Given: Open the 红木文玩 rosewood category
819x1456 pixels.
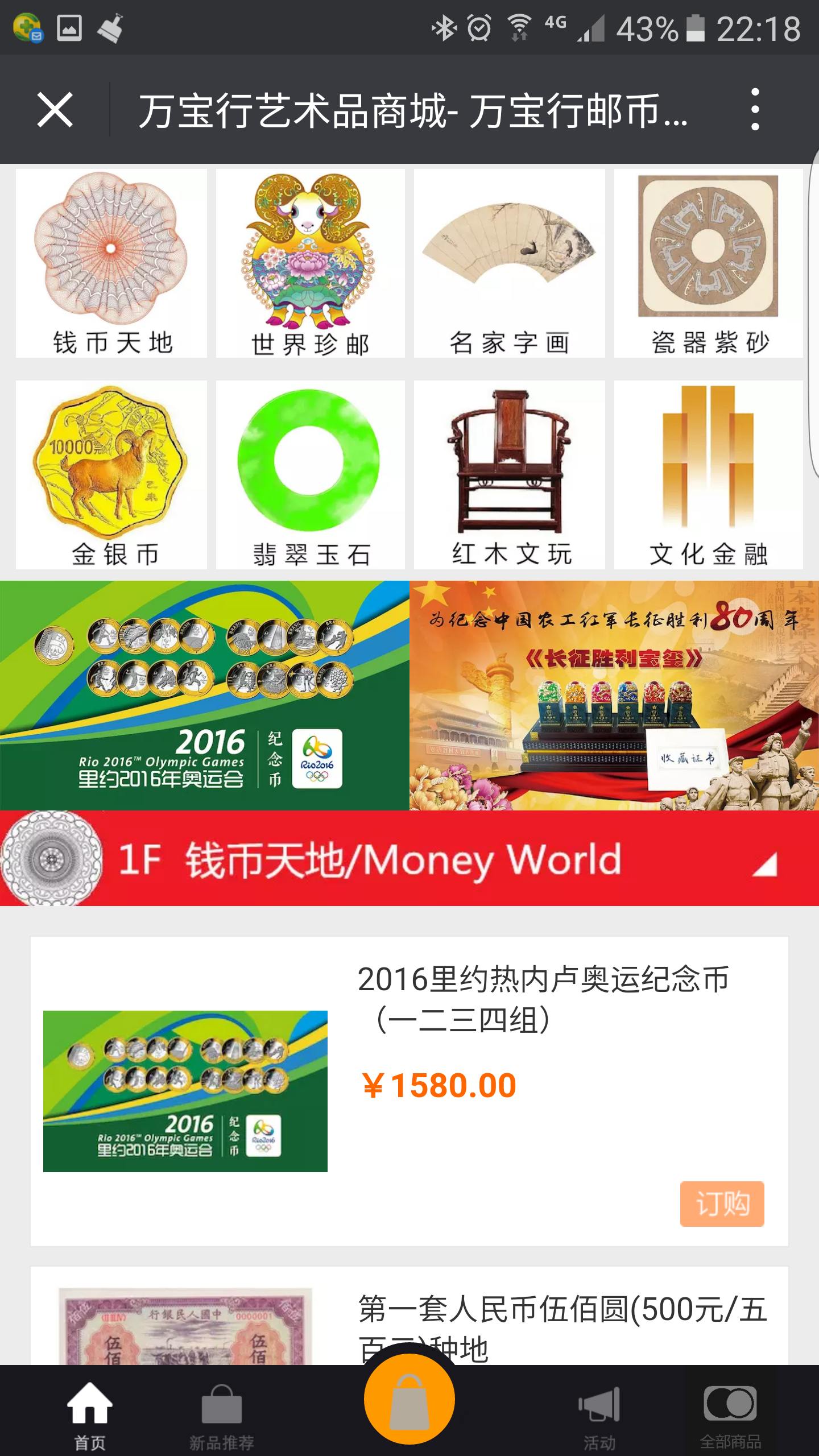Looking at the screenshot, I should 510,472.
